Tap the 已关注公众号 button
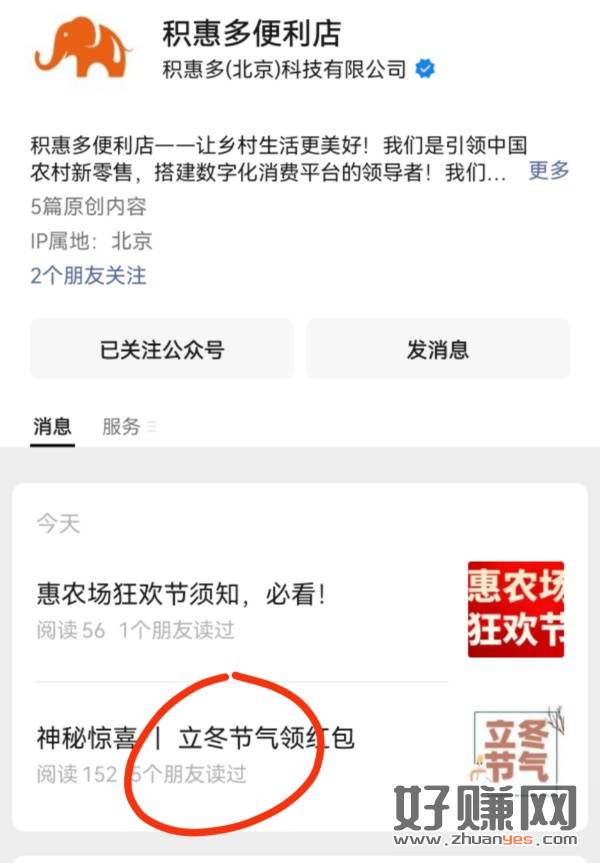Screen dimensions: 600x863 coord(162,349)
